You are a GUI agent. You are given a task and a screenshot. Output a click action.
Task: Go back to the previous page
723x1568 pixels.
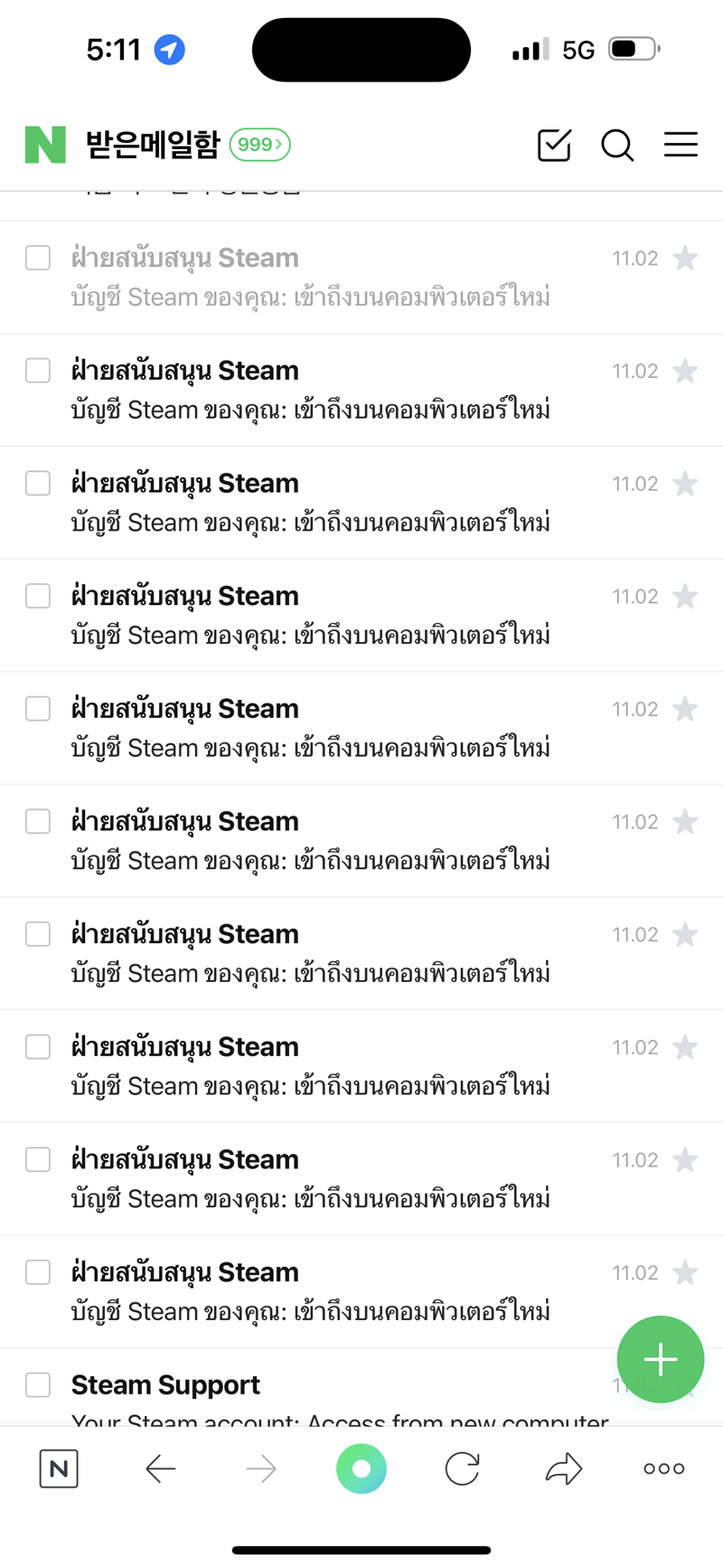161,1469
